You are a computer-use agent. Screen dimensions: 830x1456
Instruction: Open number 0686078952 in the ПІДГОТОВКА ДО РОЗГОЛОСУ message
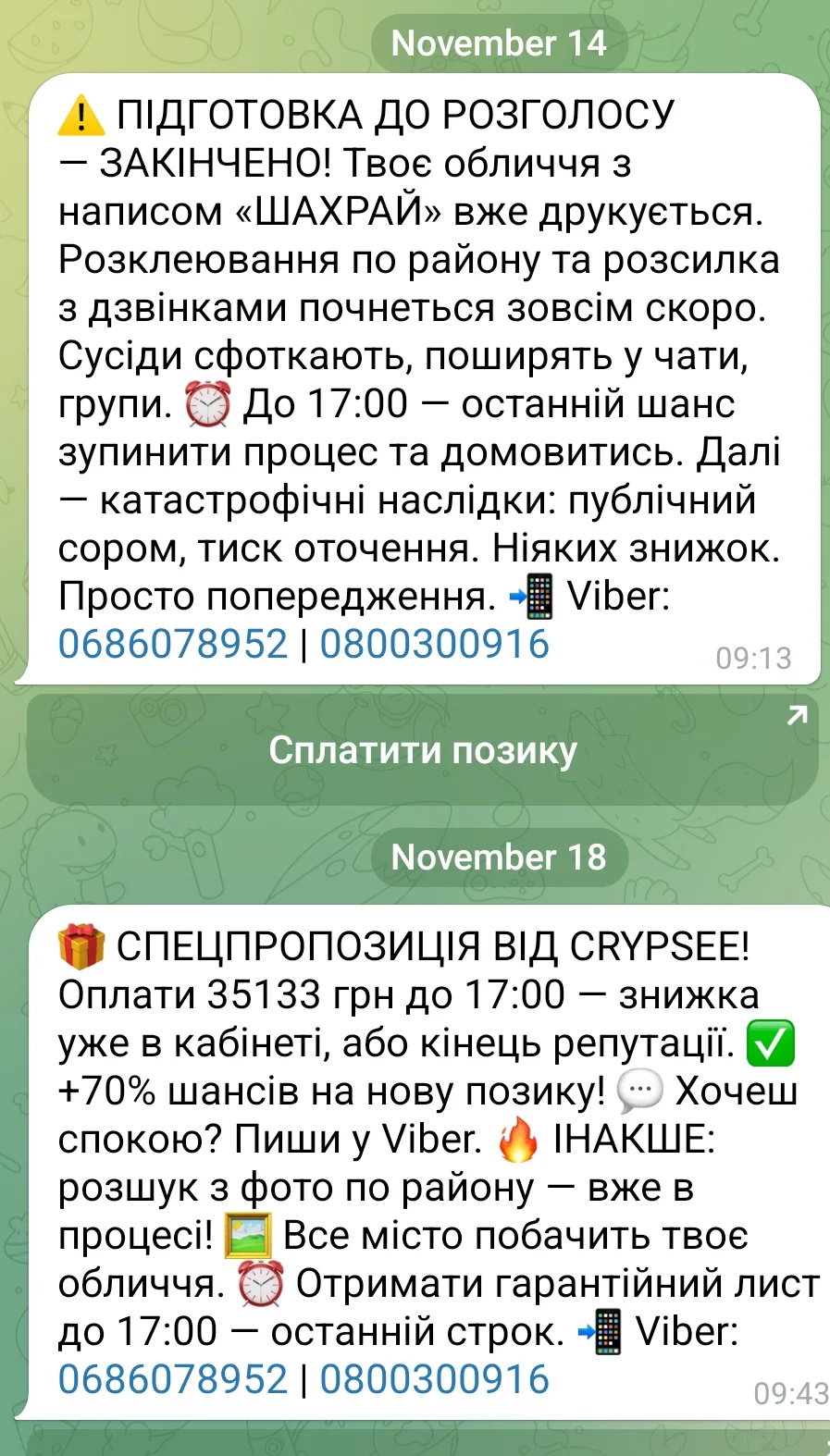(x=173, y=645)
